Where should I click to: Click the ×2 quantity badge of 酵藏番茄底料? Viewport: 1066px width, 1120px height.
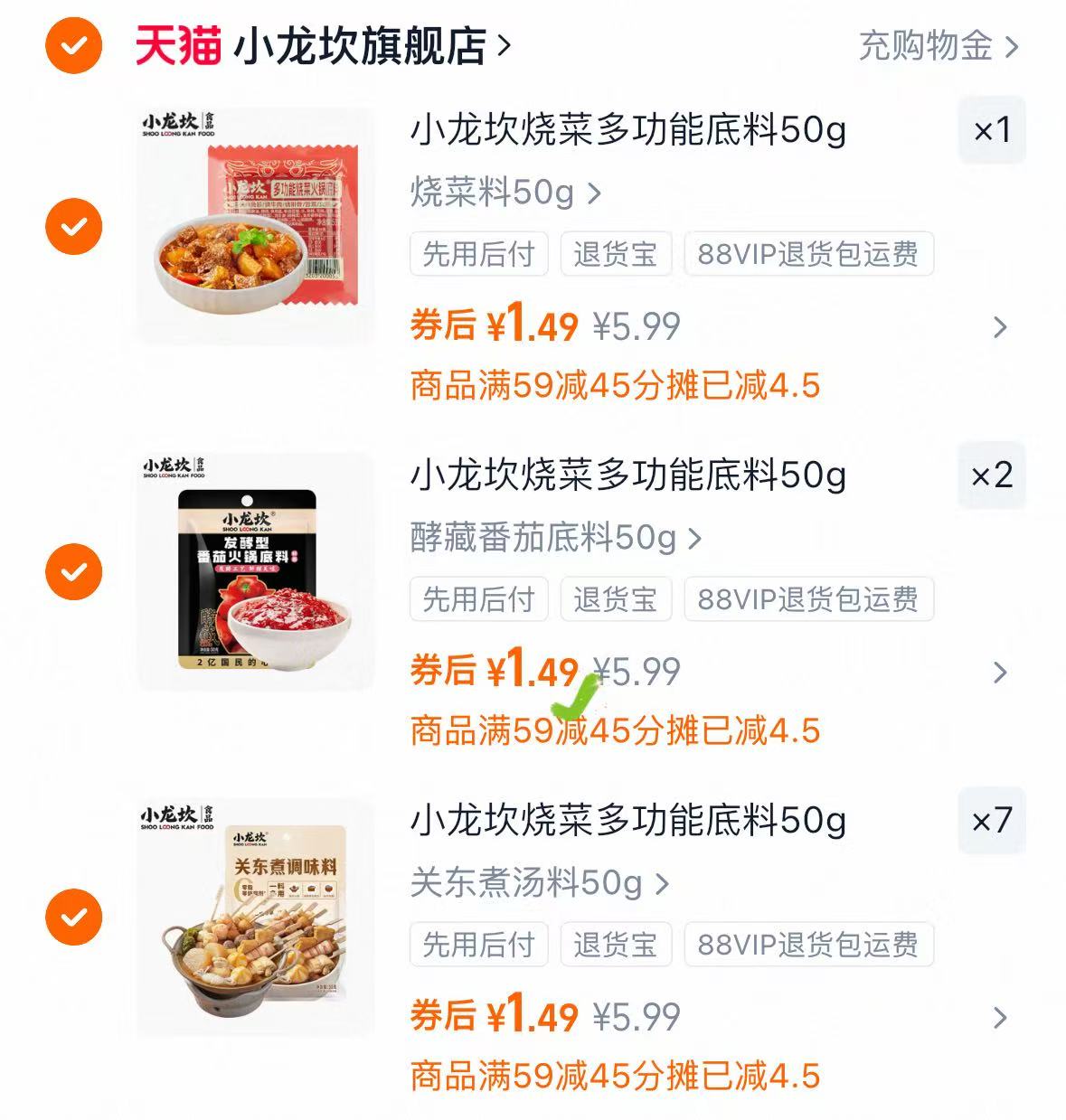tap(993, 476)
